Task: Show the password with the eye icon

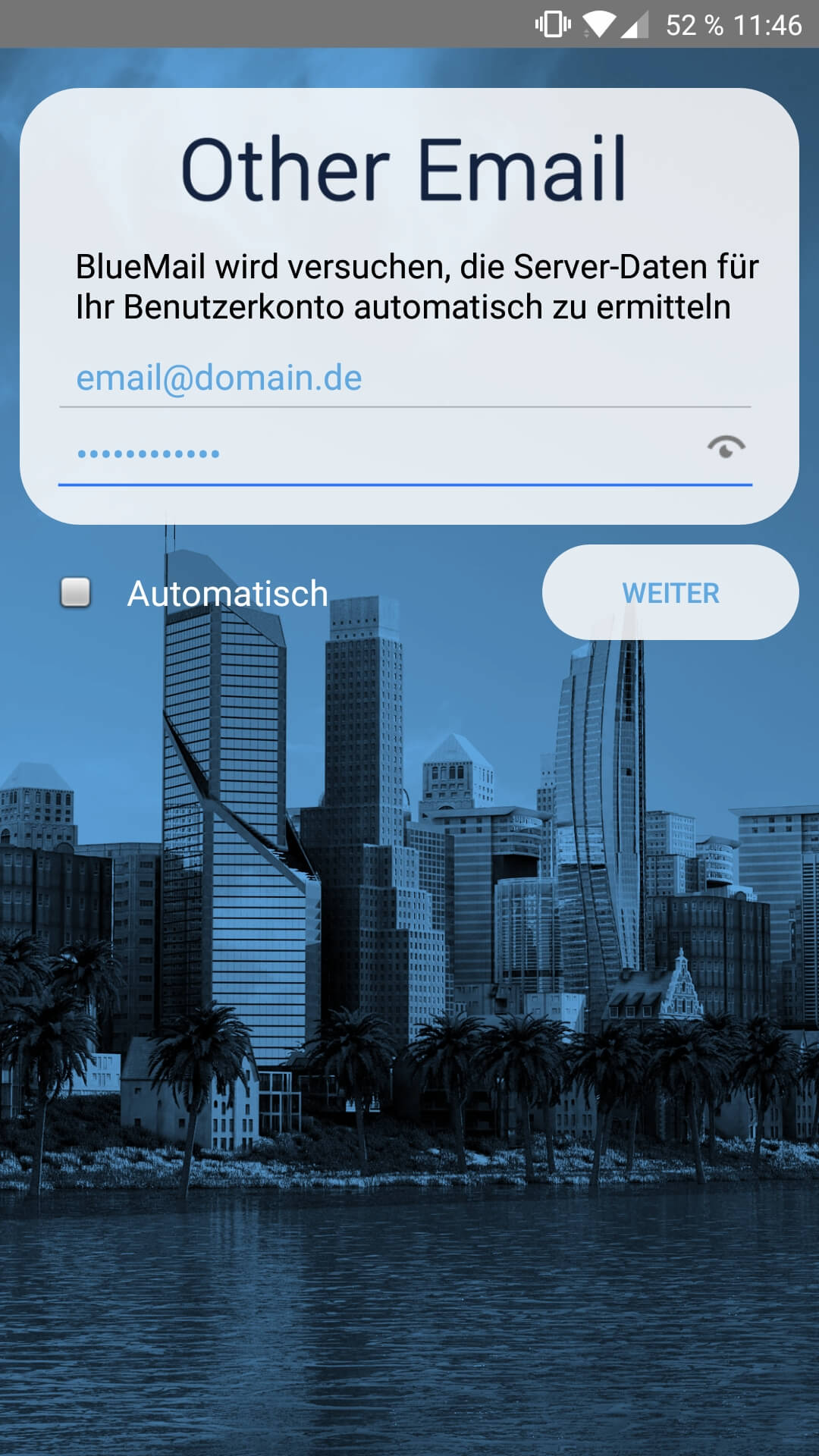Action: point(726,447)
